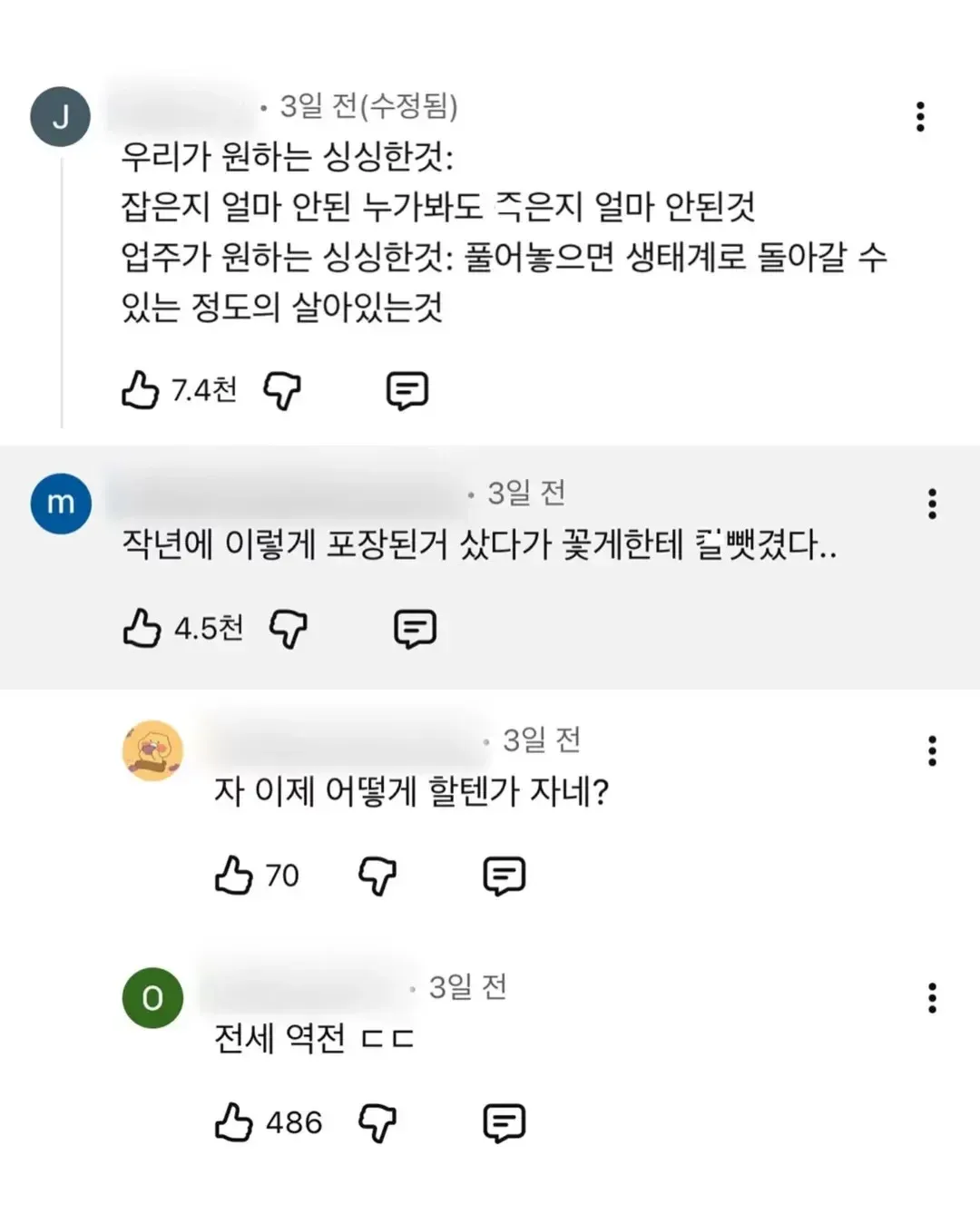This screenshot has height=1224, width=980.
Task: Toggle like on the '전세 역전 ㄷㄷ' comment
Action: [234, 1122]
